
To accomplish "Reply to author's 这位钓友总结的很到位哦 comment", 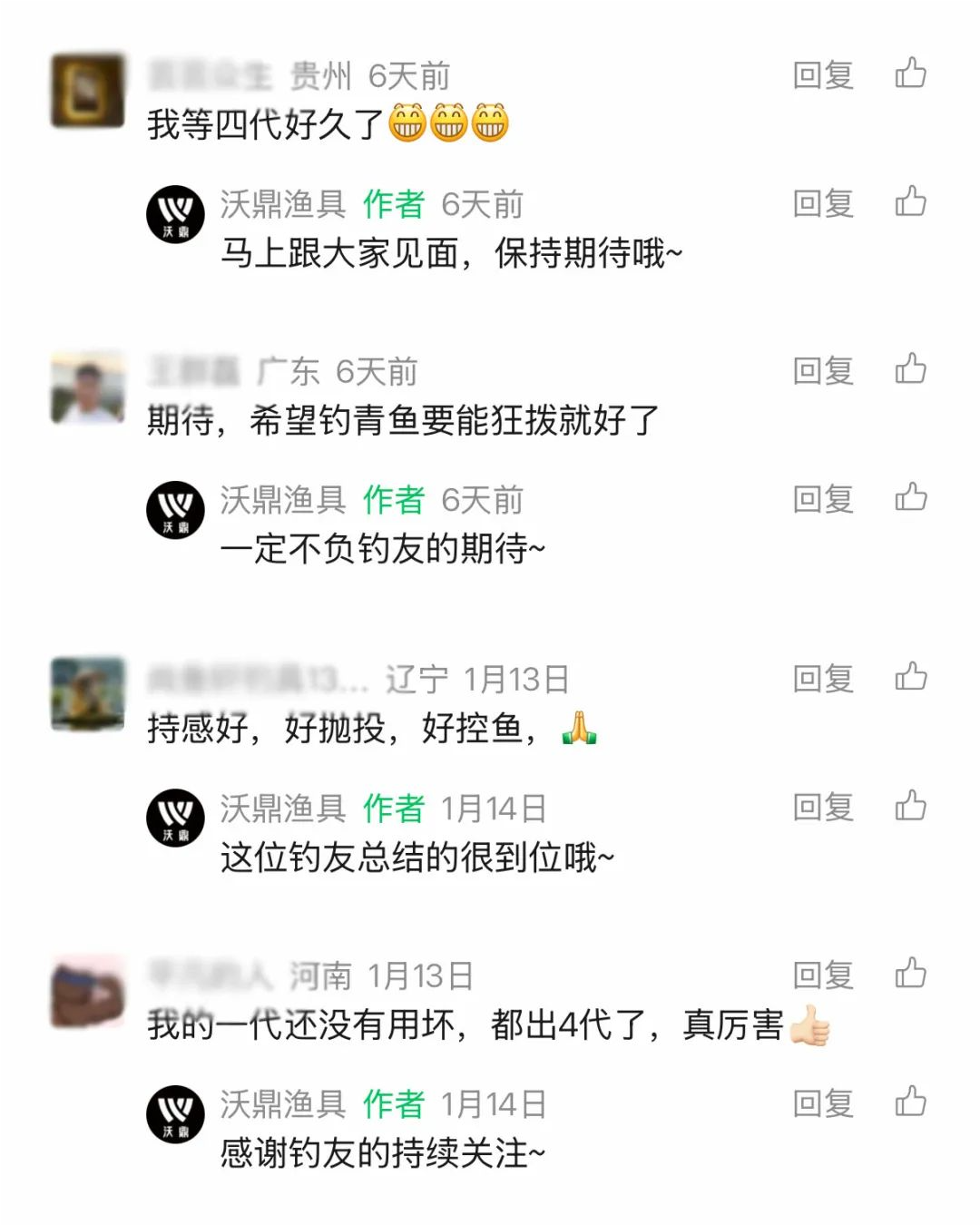I will [823, 808].
